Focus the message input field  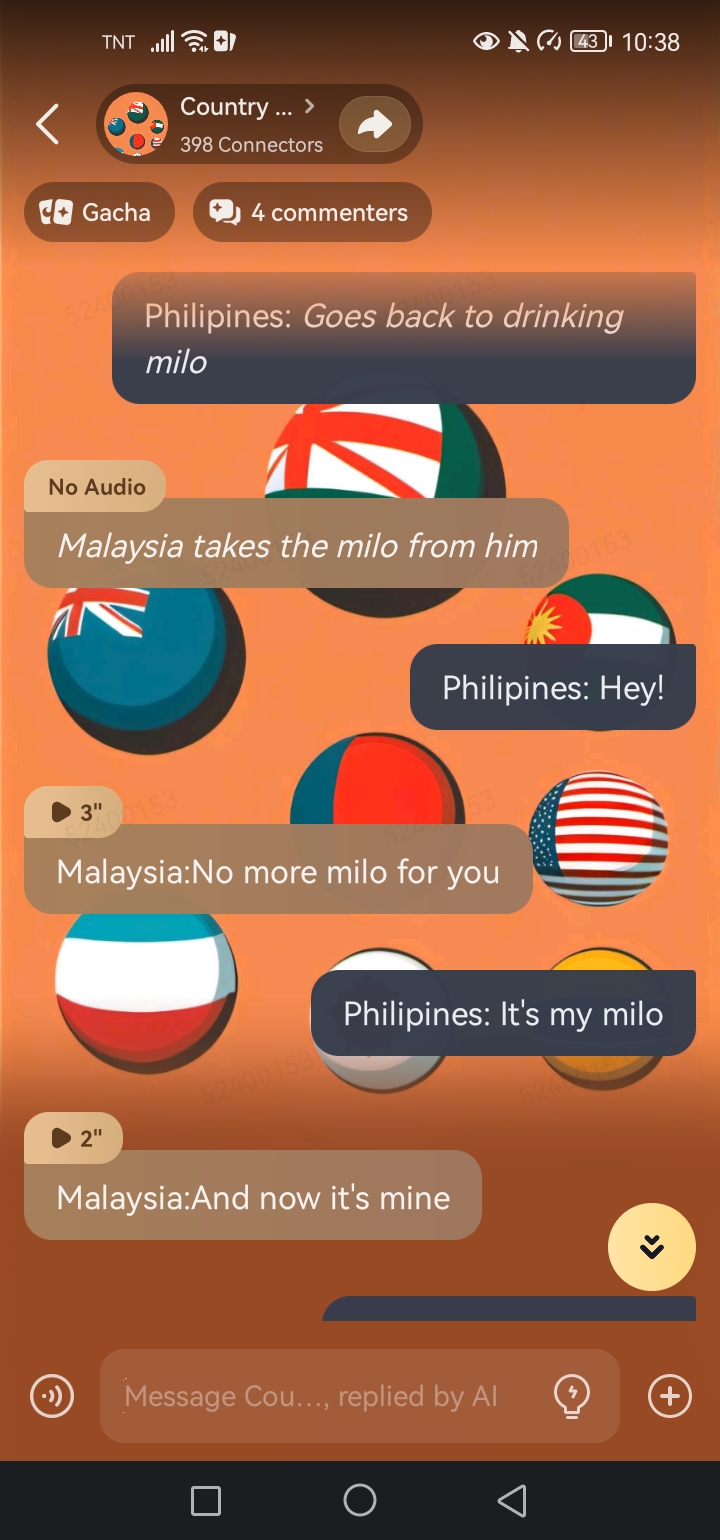(x=320, y=1396)
